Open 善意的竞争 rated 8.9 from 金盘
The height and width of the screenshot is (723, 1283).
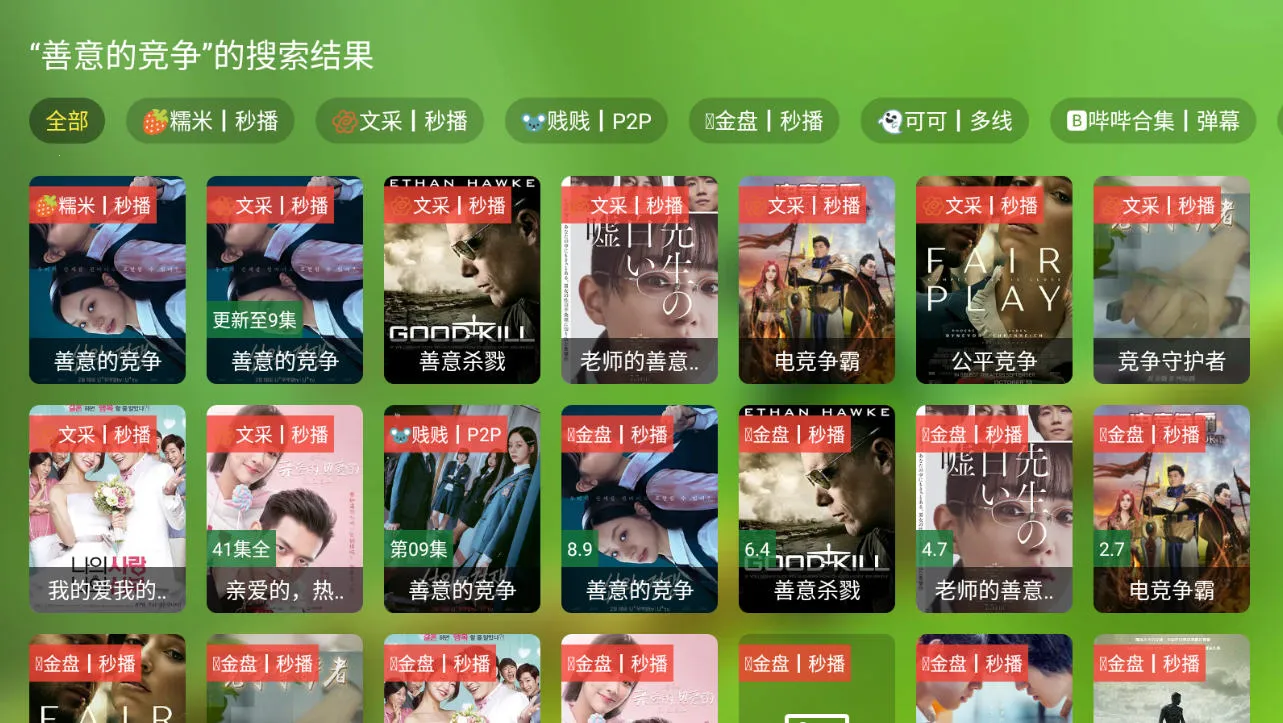639,509
